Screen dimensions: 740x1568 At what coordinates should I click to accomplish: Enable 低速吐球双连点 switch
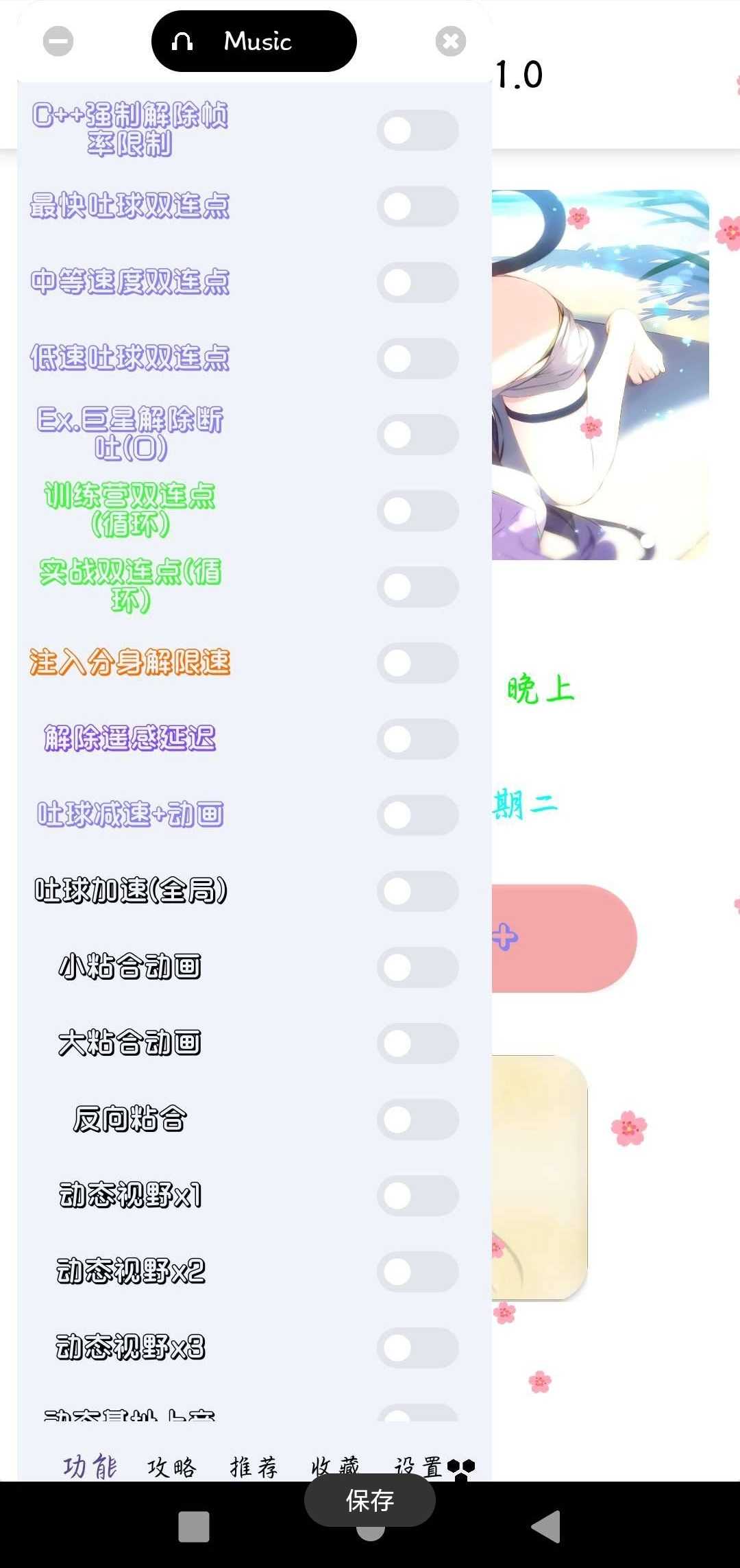(417, 359)
